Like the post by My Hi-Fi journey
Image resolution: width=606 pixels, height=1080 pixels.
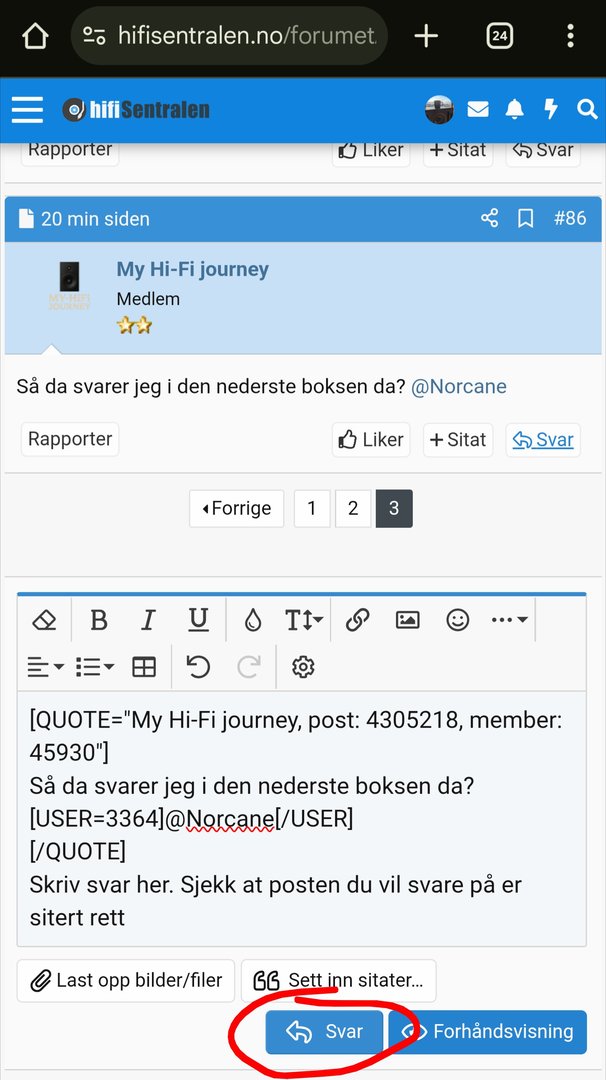pyautogui.click(x=371, y=439)
